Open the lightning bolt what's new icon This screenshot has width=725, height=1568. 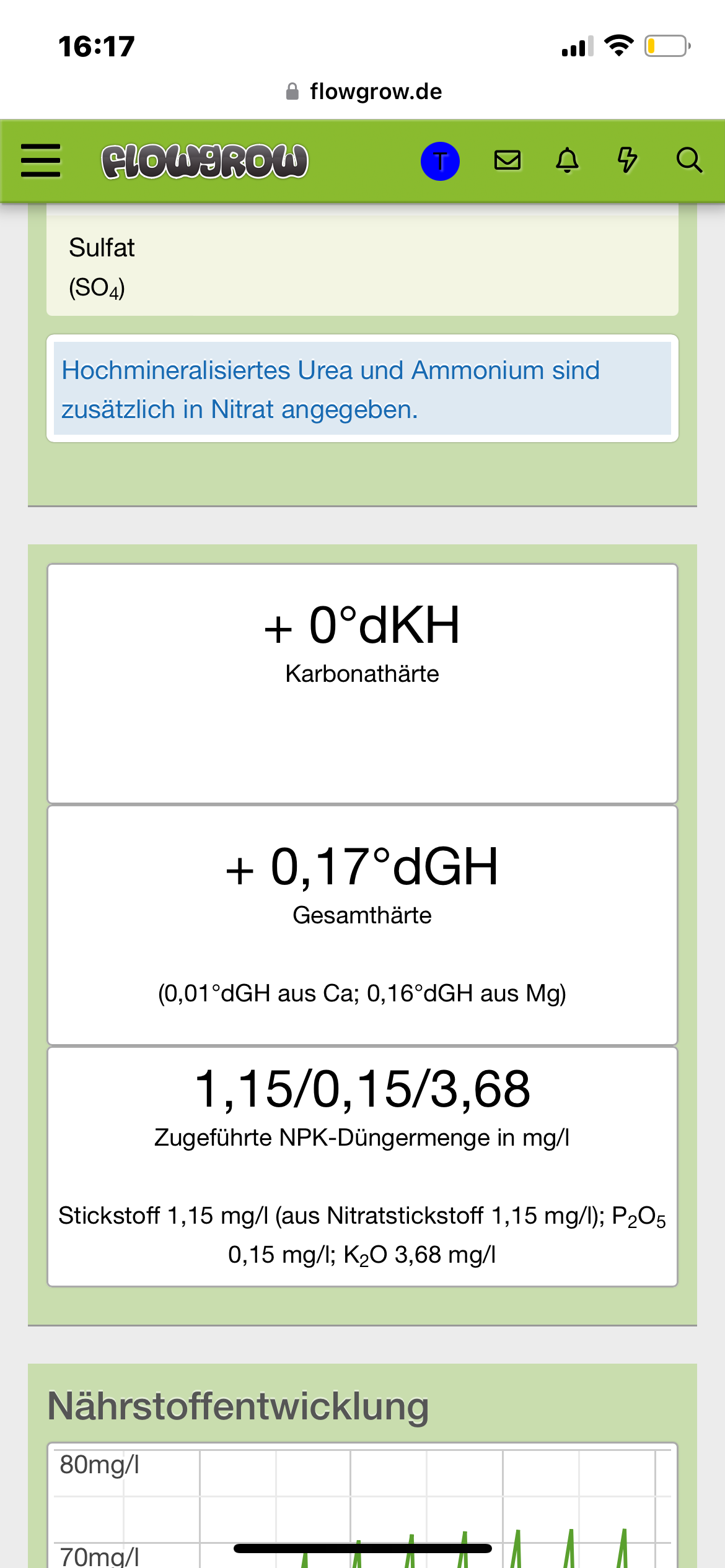tap(627, 160)
